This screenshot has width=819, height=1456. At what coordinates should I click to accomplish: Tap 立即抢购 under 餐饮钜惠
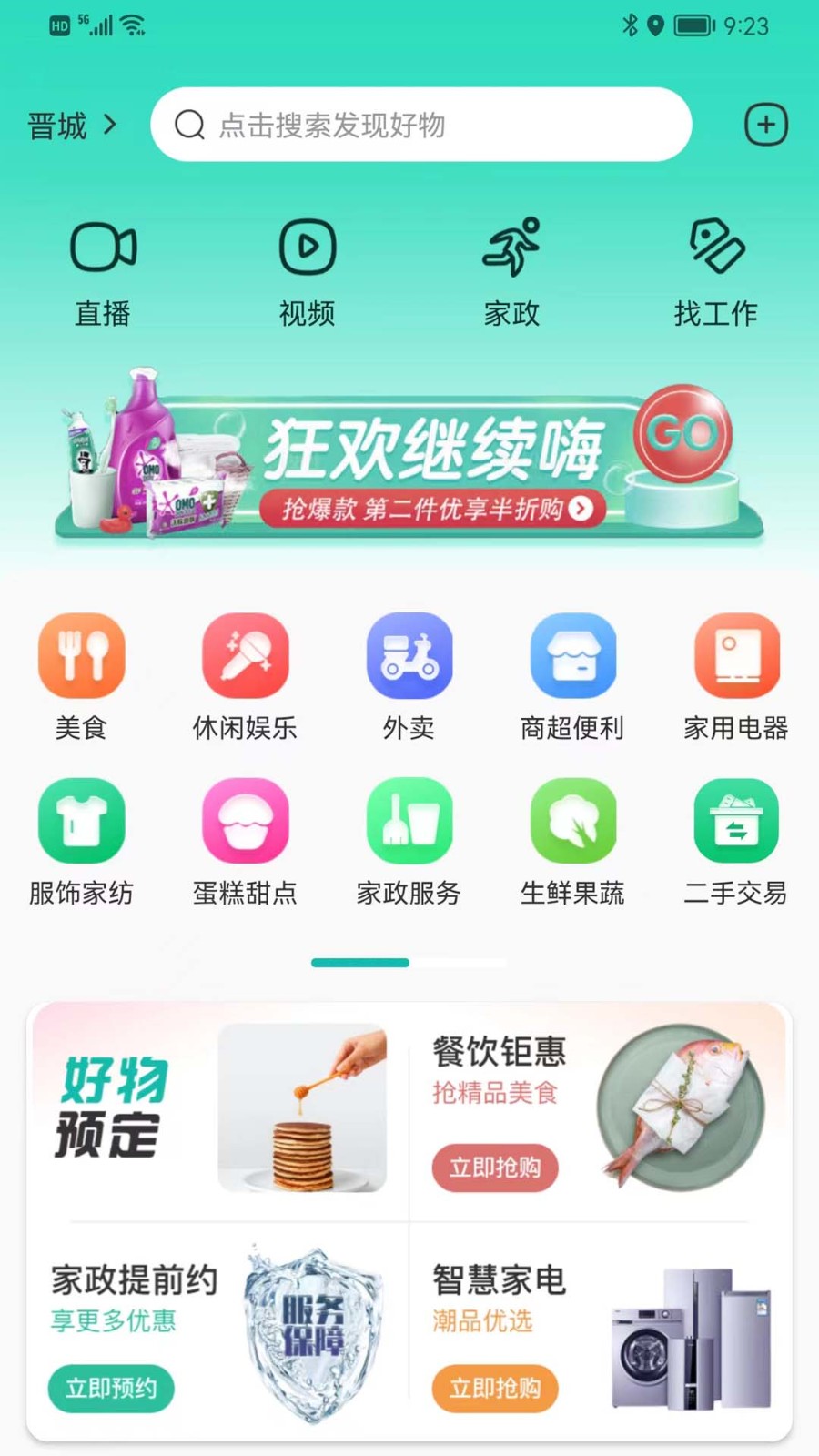[x=494, y=1168]
